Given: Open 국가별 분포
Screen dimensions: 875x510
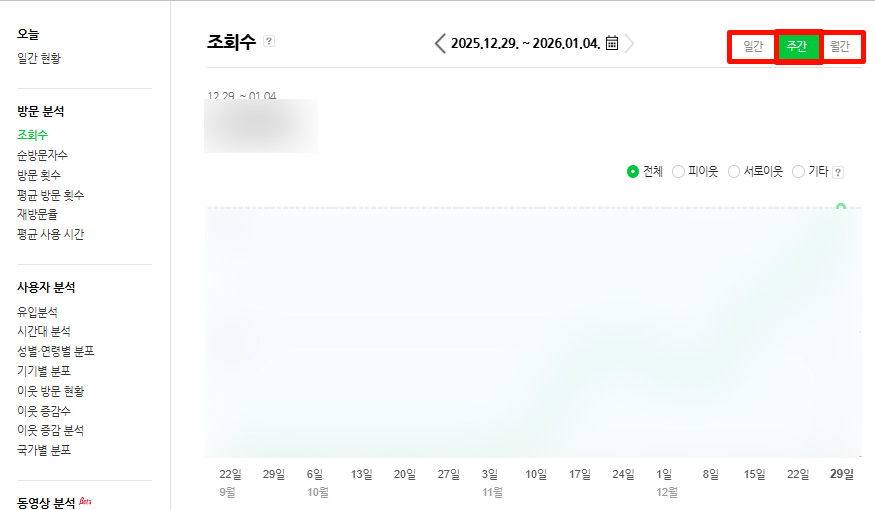Looking at the screenshot, I should [43, 450].
